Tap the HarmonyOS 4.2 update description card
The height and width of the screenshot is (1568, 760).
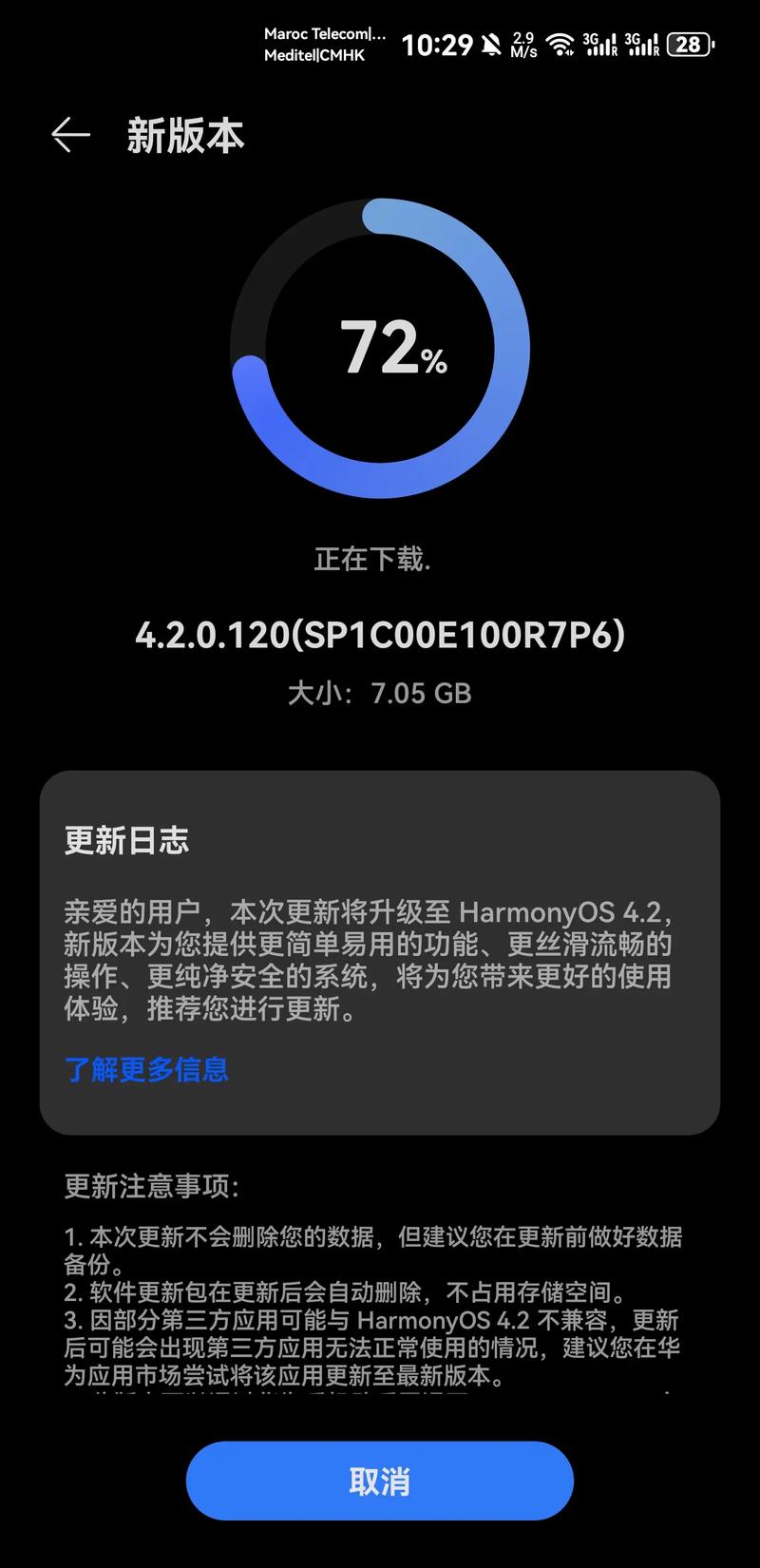380,950
